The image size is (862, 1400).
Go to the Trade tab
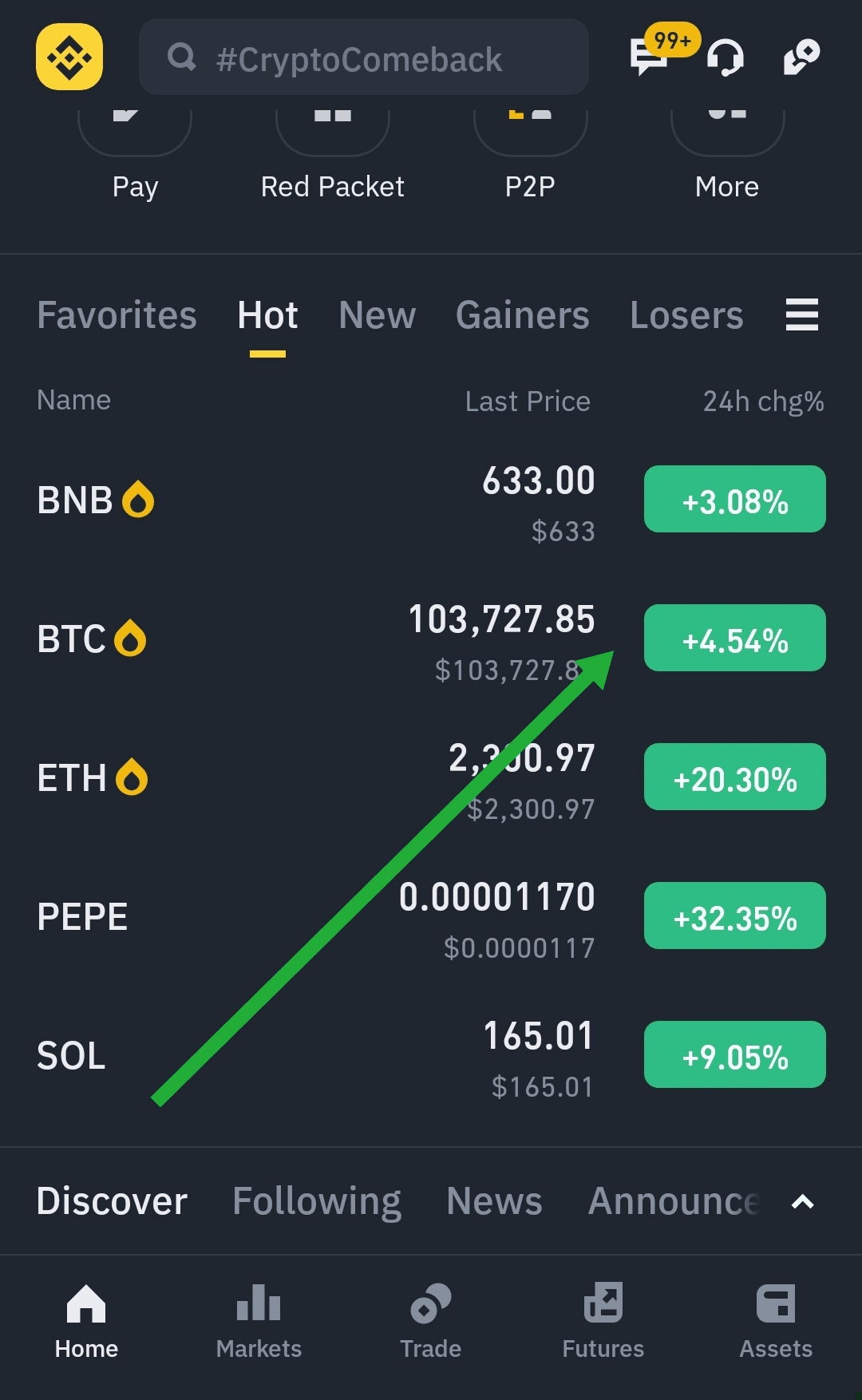[431, 1321]
